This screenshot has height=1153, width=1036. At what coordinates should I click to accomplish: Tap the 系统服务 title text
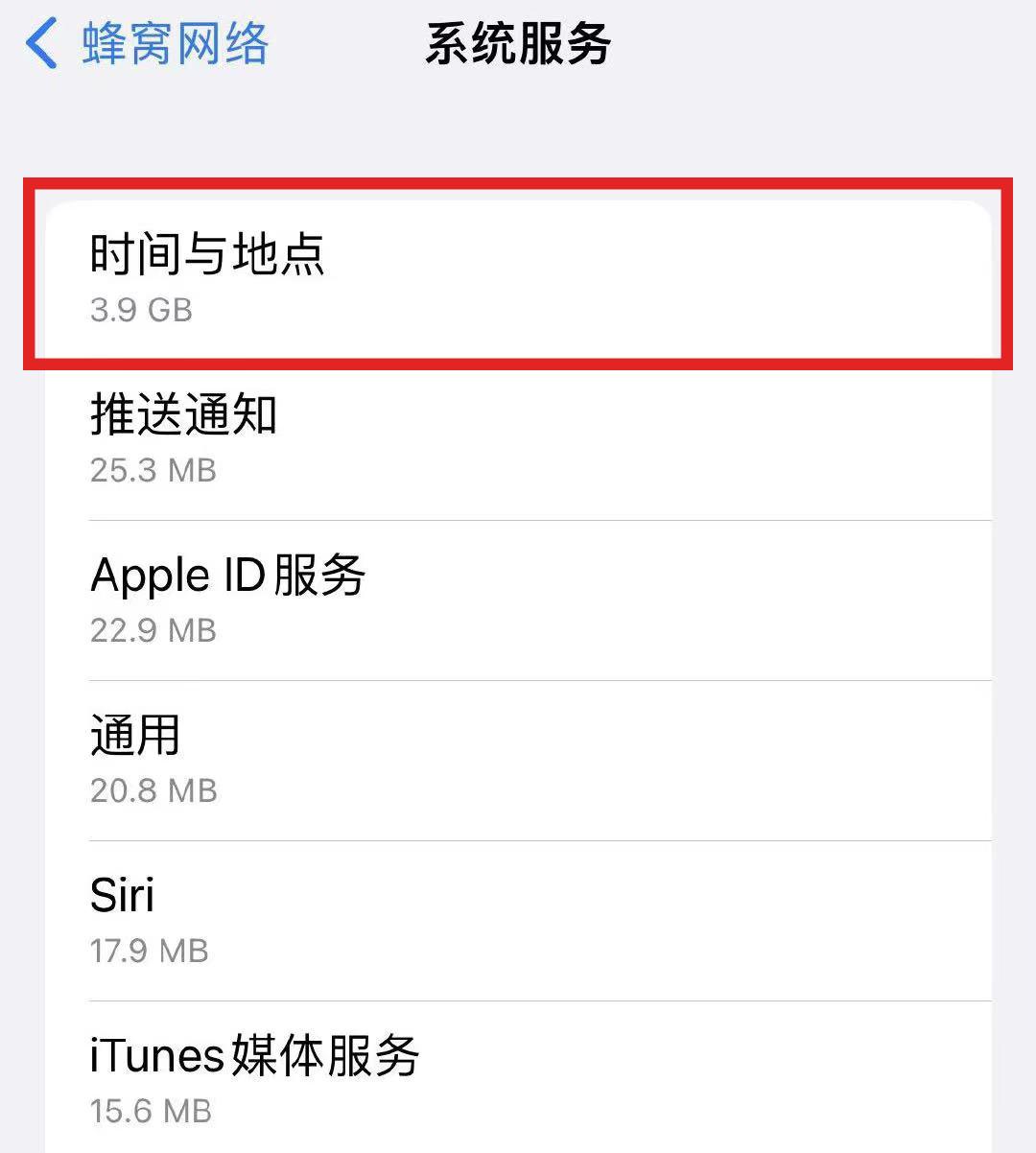pyautogui.click(x=518, y=42)
